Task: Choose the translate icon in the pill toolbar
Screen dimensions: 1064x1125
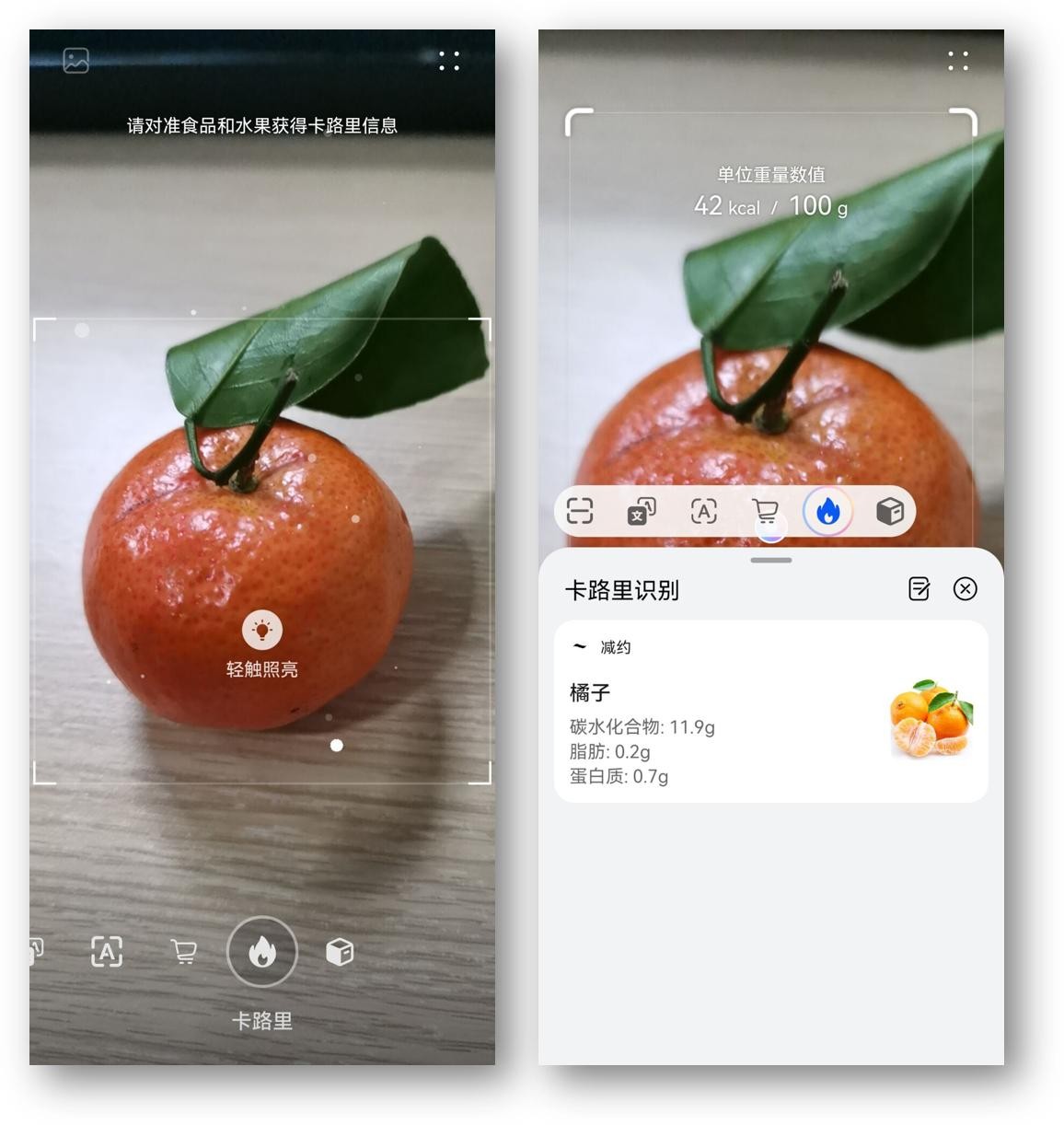Action: point(642,511)
